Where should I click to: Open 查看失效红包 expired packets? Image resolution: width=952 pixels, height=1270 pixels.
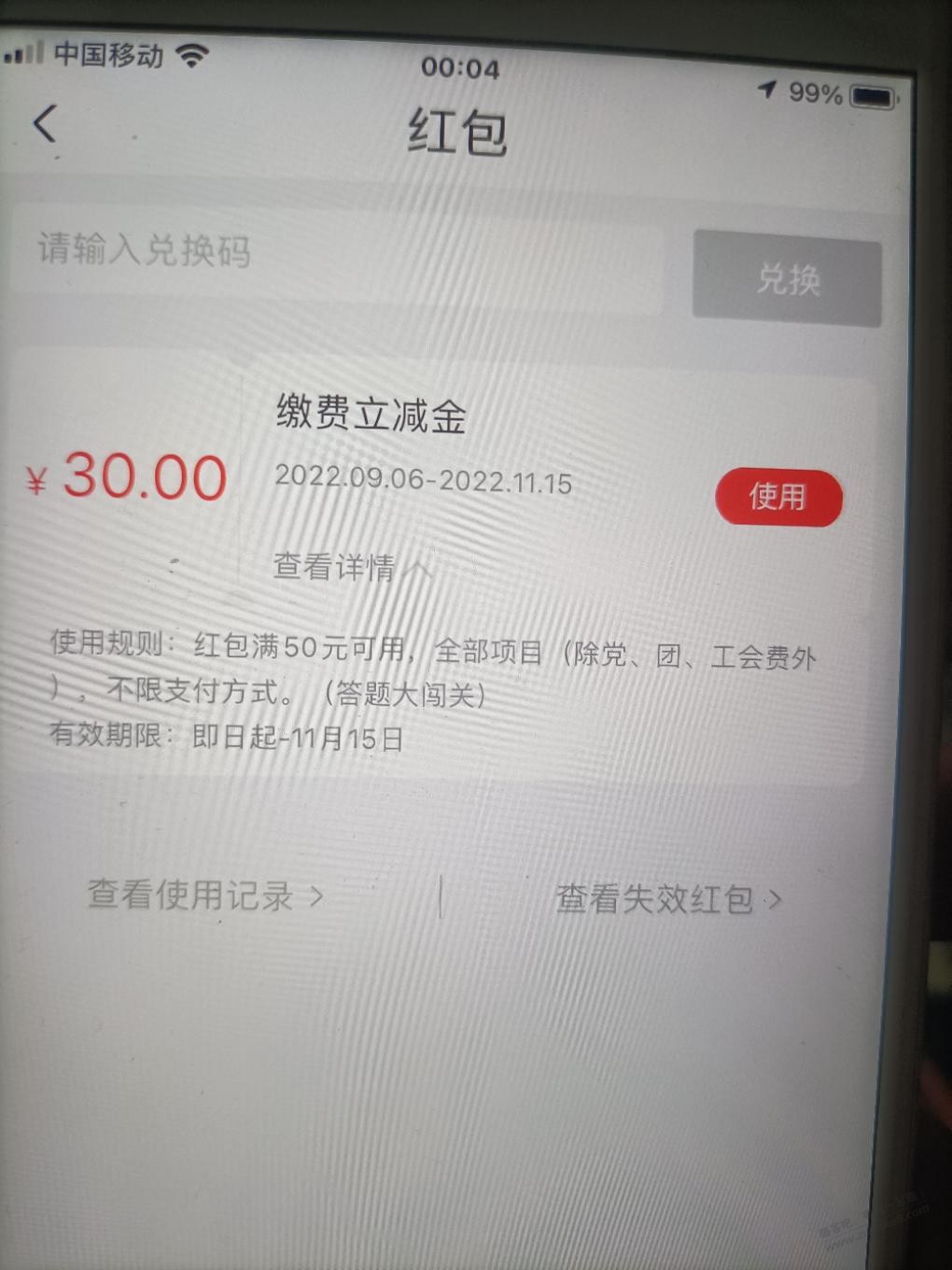tap(668, 899)
